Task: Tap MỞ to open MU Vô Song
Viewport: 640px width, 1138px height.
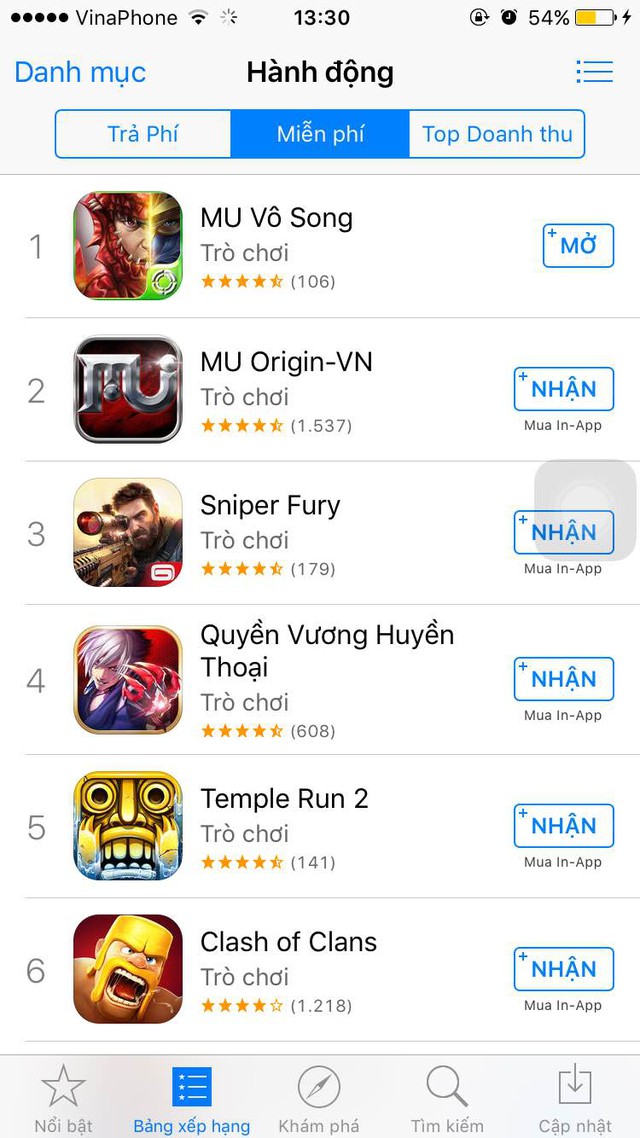Action: (578, 246)
